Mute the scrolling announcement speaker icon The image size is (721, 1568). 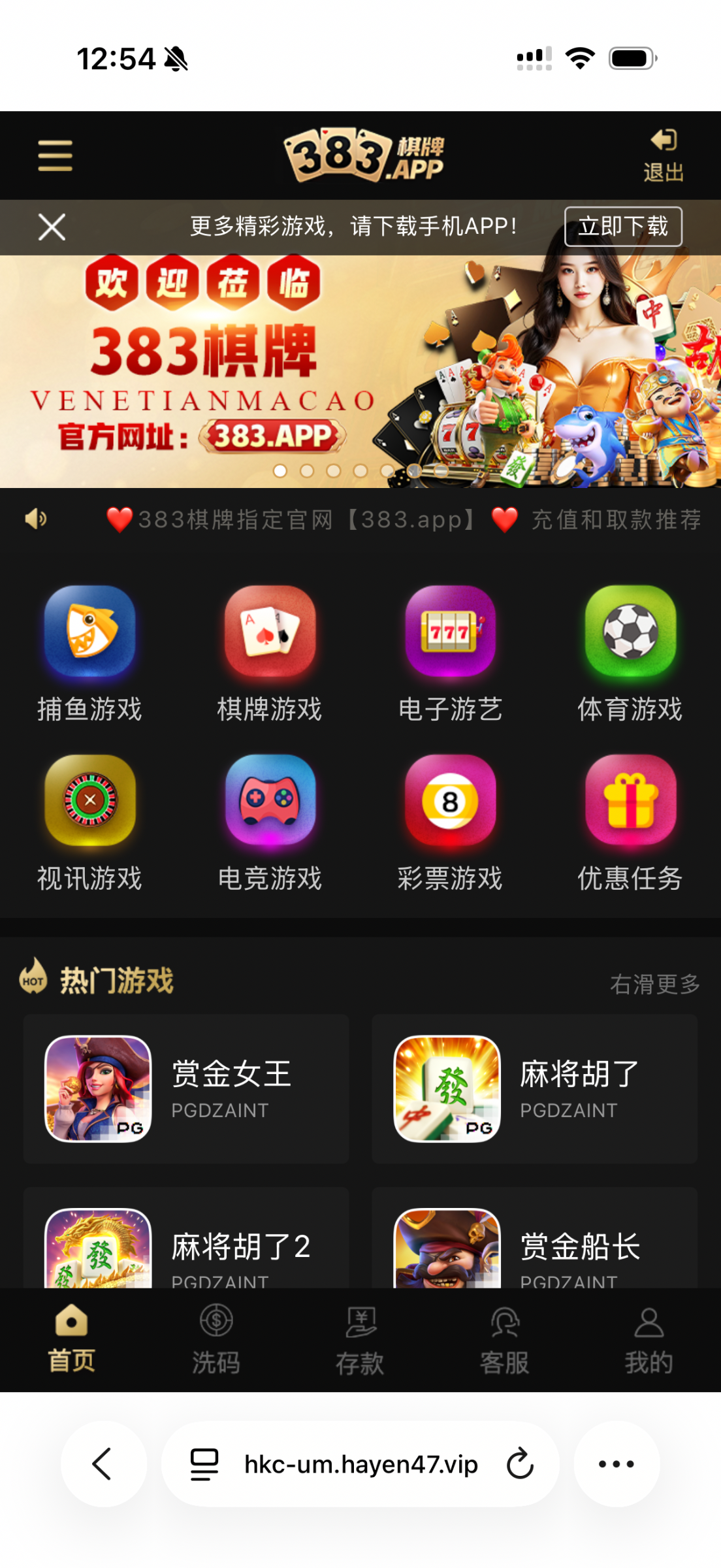35,519
